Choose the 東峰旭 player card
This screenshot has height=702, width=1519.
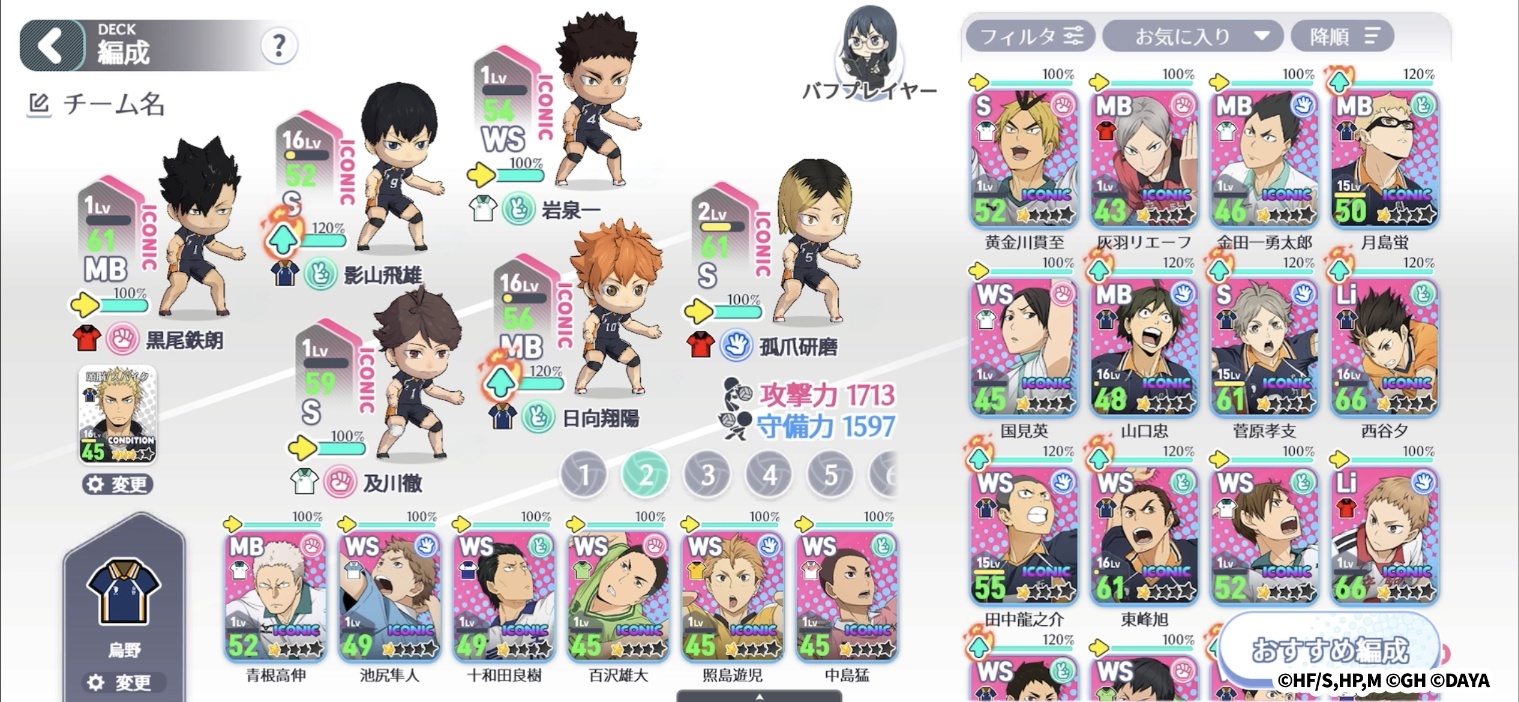pos(1143,537)
